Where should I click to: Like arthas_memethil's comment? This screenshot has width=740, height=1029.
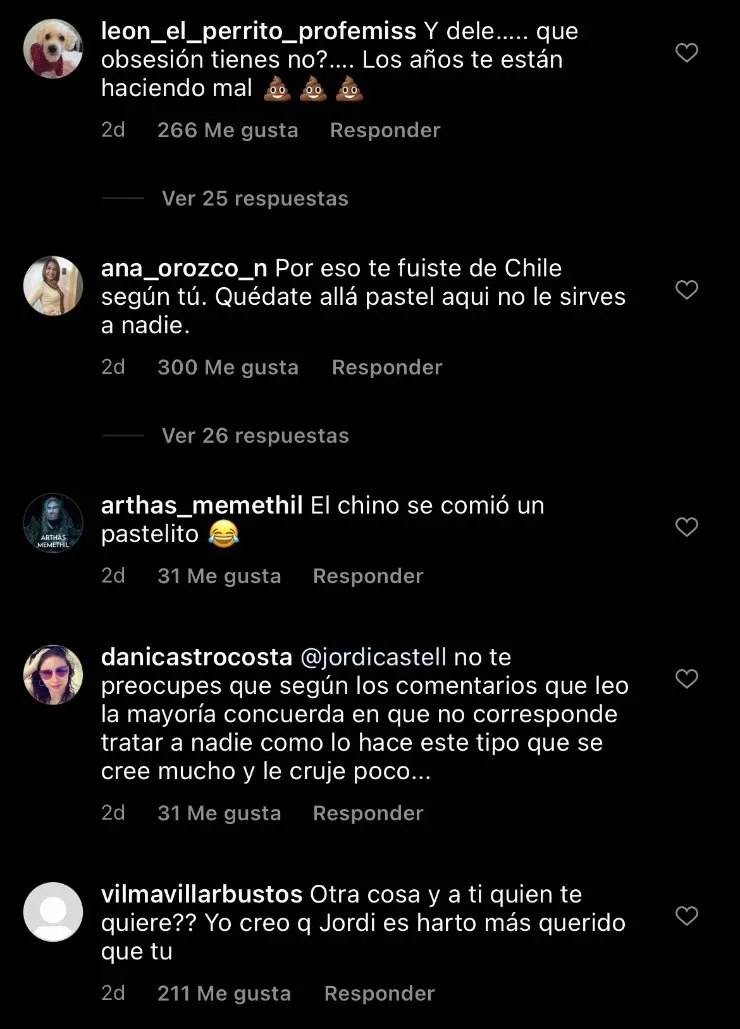(x=686, y=527)
